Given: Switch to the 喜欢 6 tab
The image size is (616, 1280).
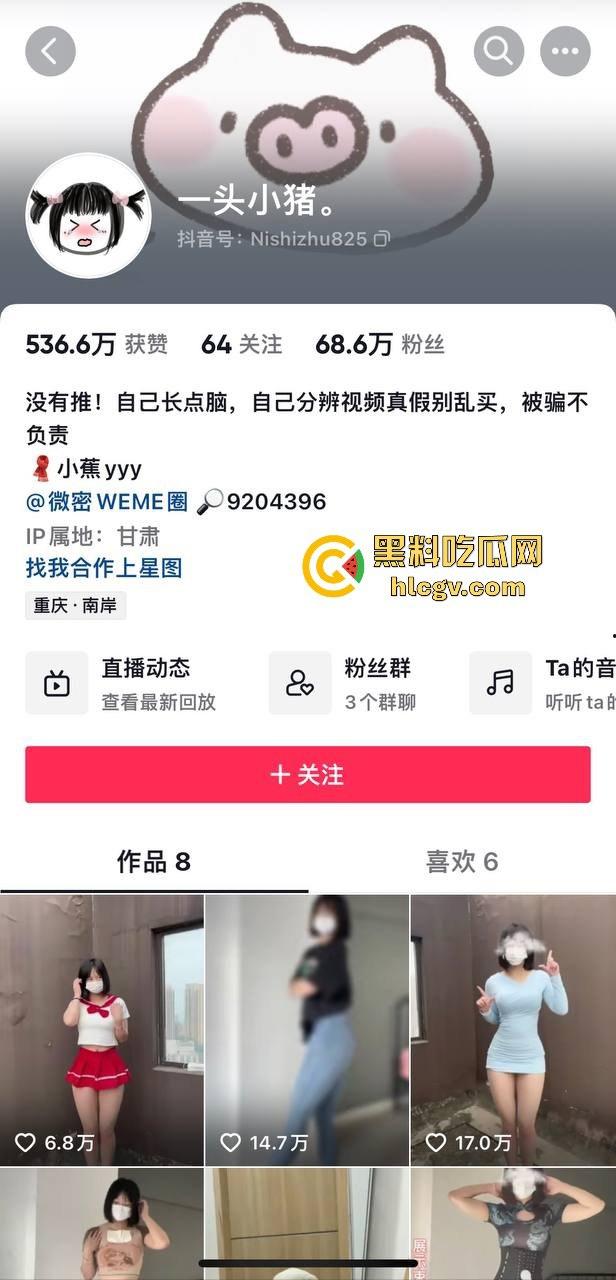Looking at the screenshot, I should [461, 862].
